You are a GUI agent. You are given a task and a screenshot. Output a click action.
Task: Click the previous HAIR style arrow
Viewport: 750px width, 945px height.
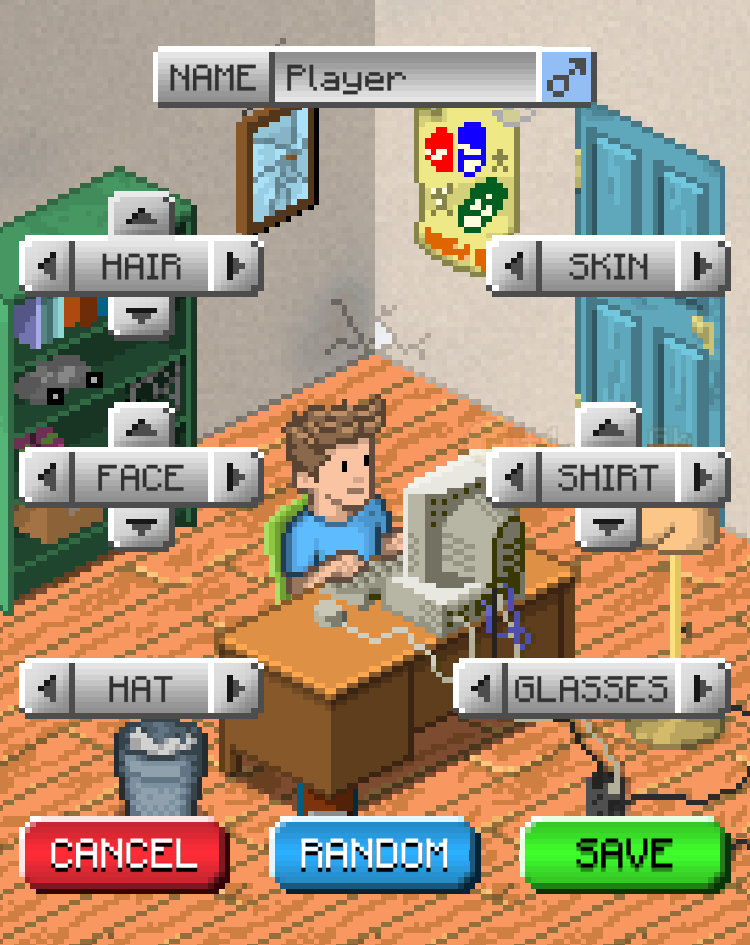[47, 265]
